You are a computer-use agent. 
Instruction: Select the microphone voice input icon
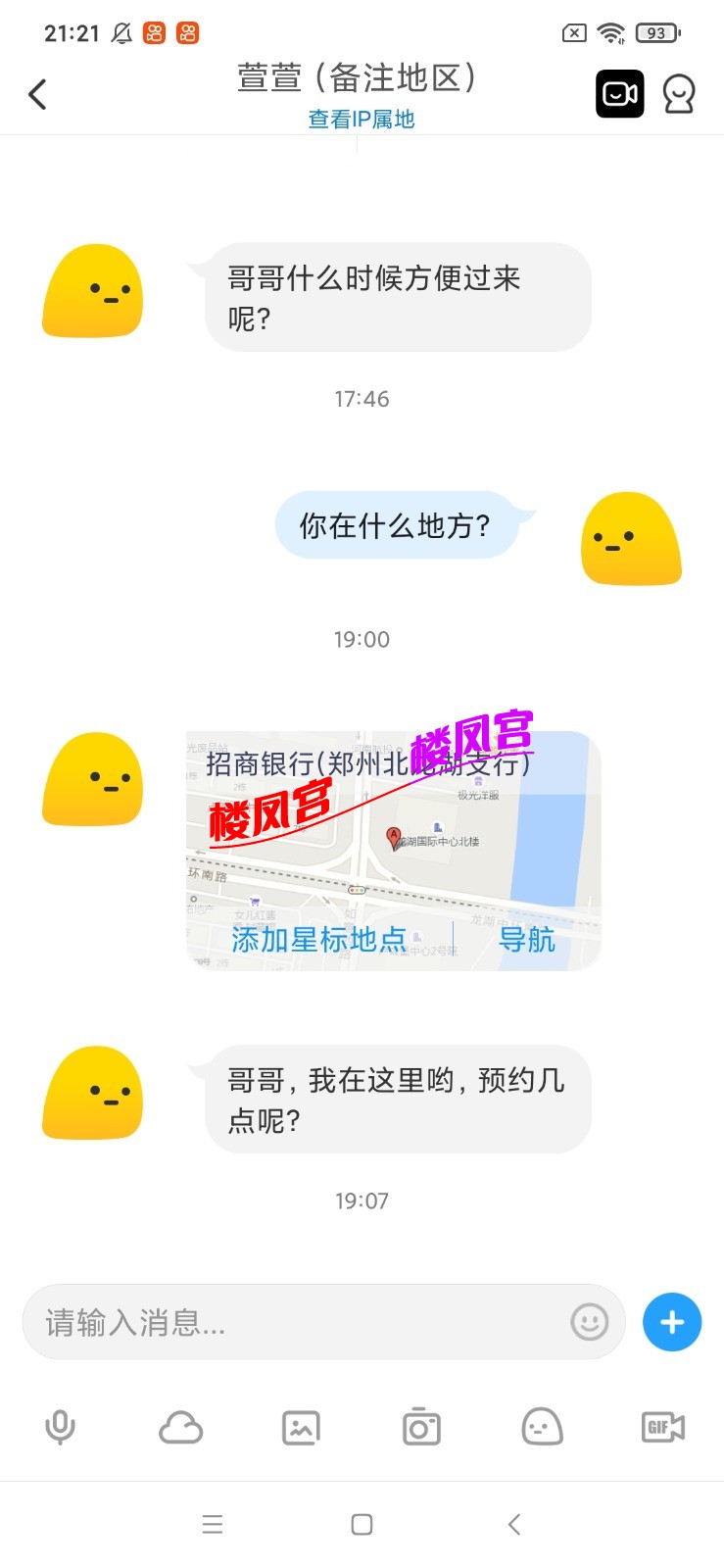coord(61,1428)
